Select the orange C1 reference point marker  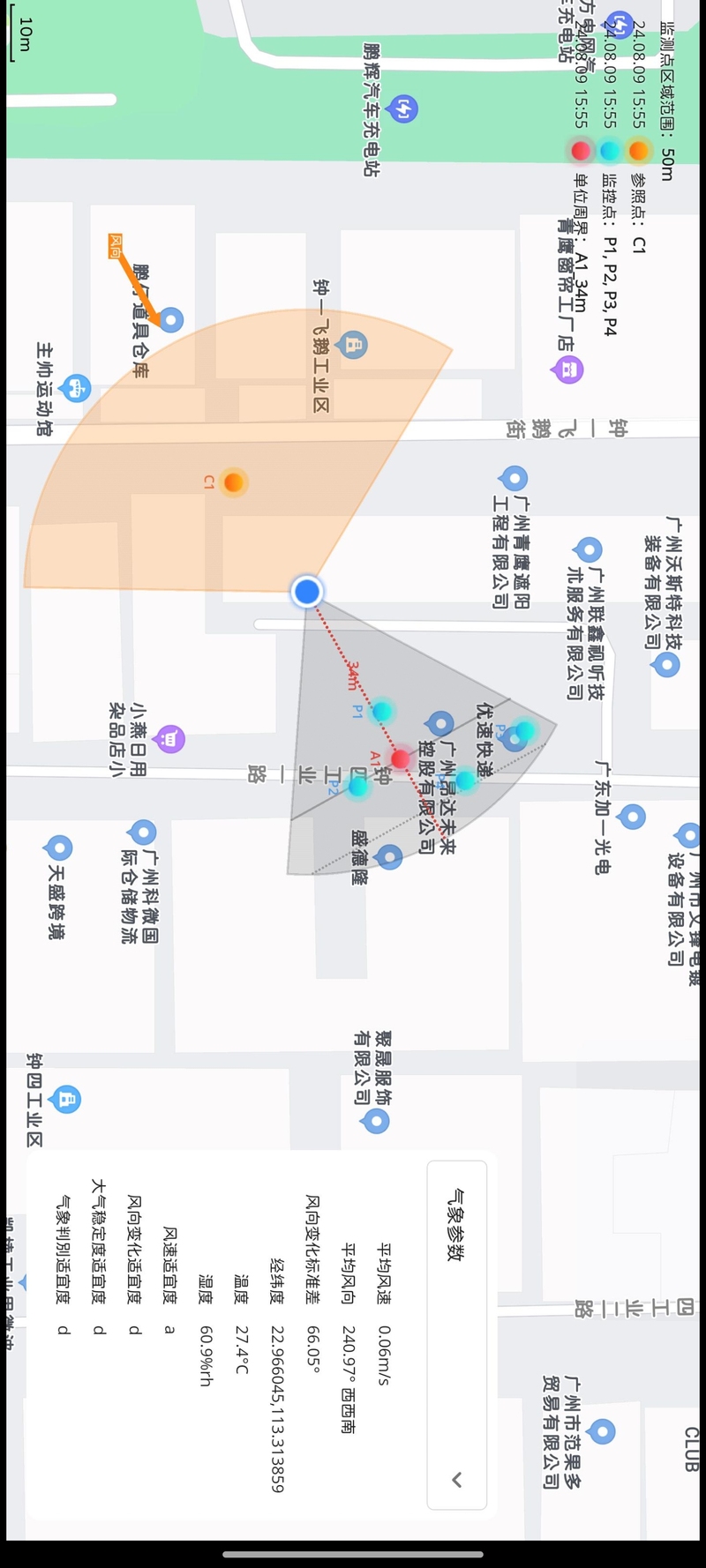click(x=233, y=482)
